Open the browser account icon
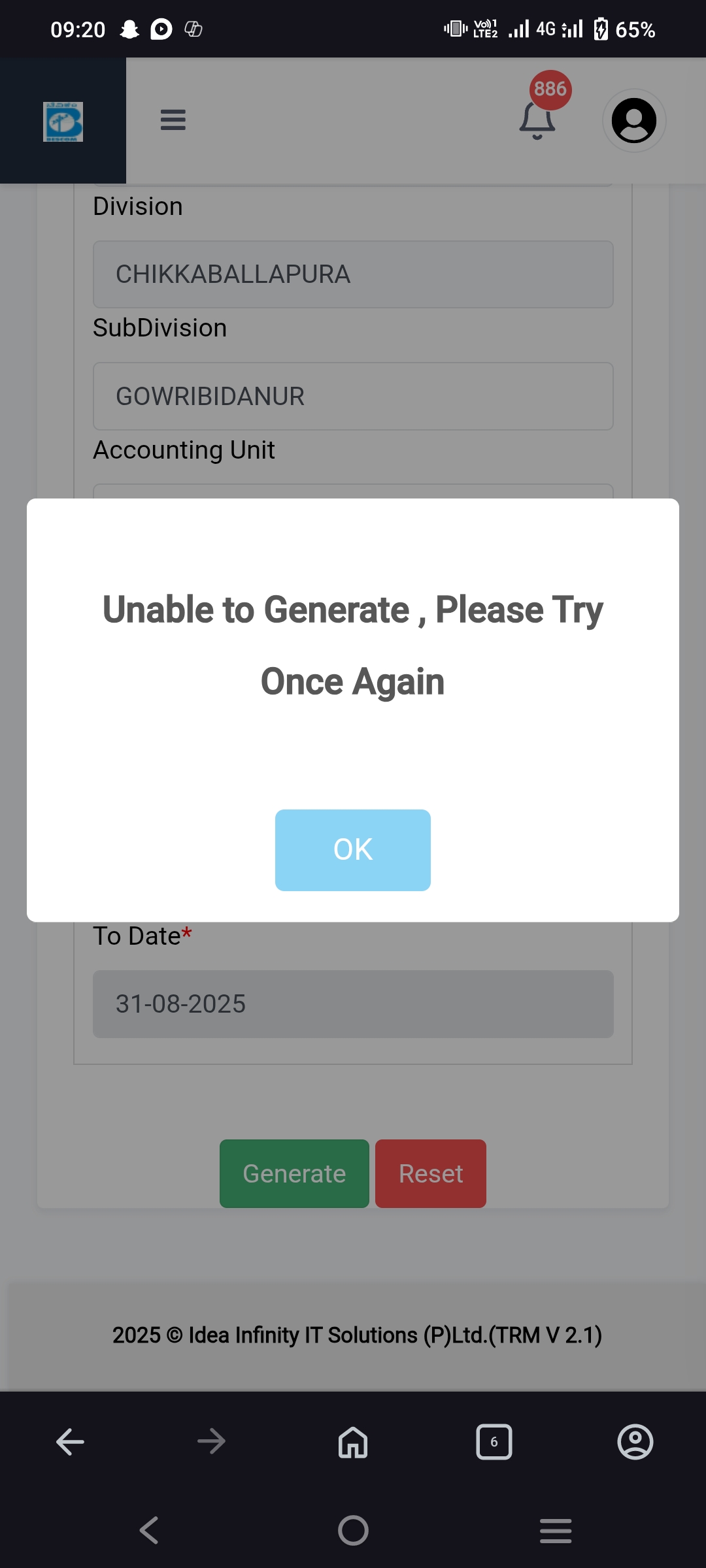 point(635,1441)
